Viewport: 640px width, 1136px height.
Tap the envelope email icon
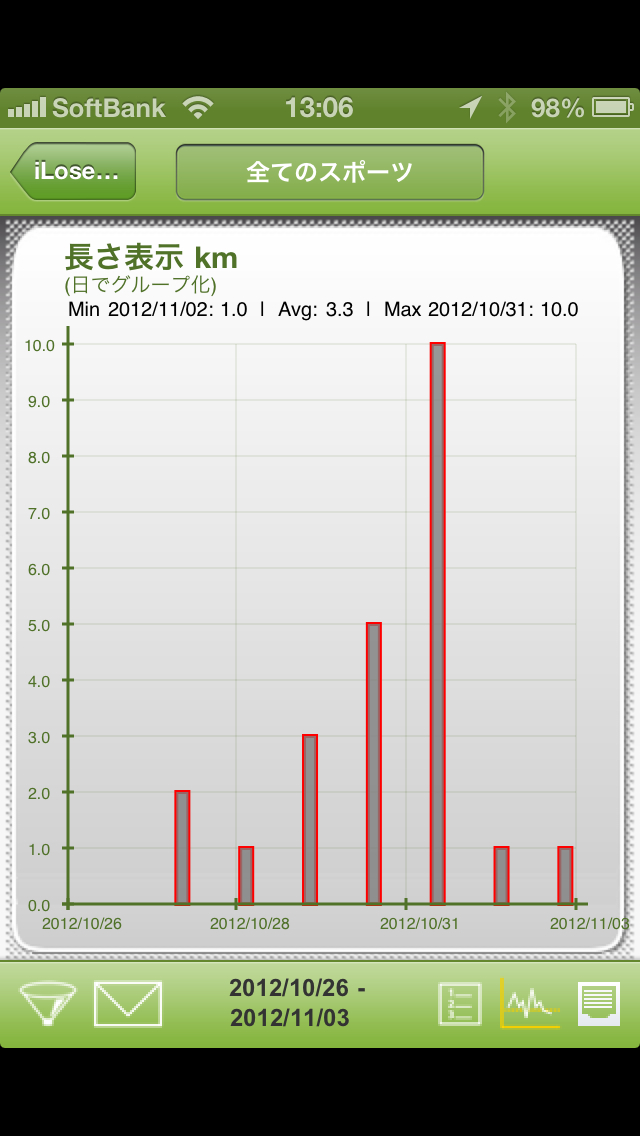pyautogui.click(x=128, y=1003)
